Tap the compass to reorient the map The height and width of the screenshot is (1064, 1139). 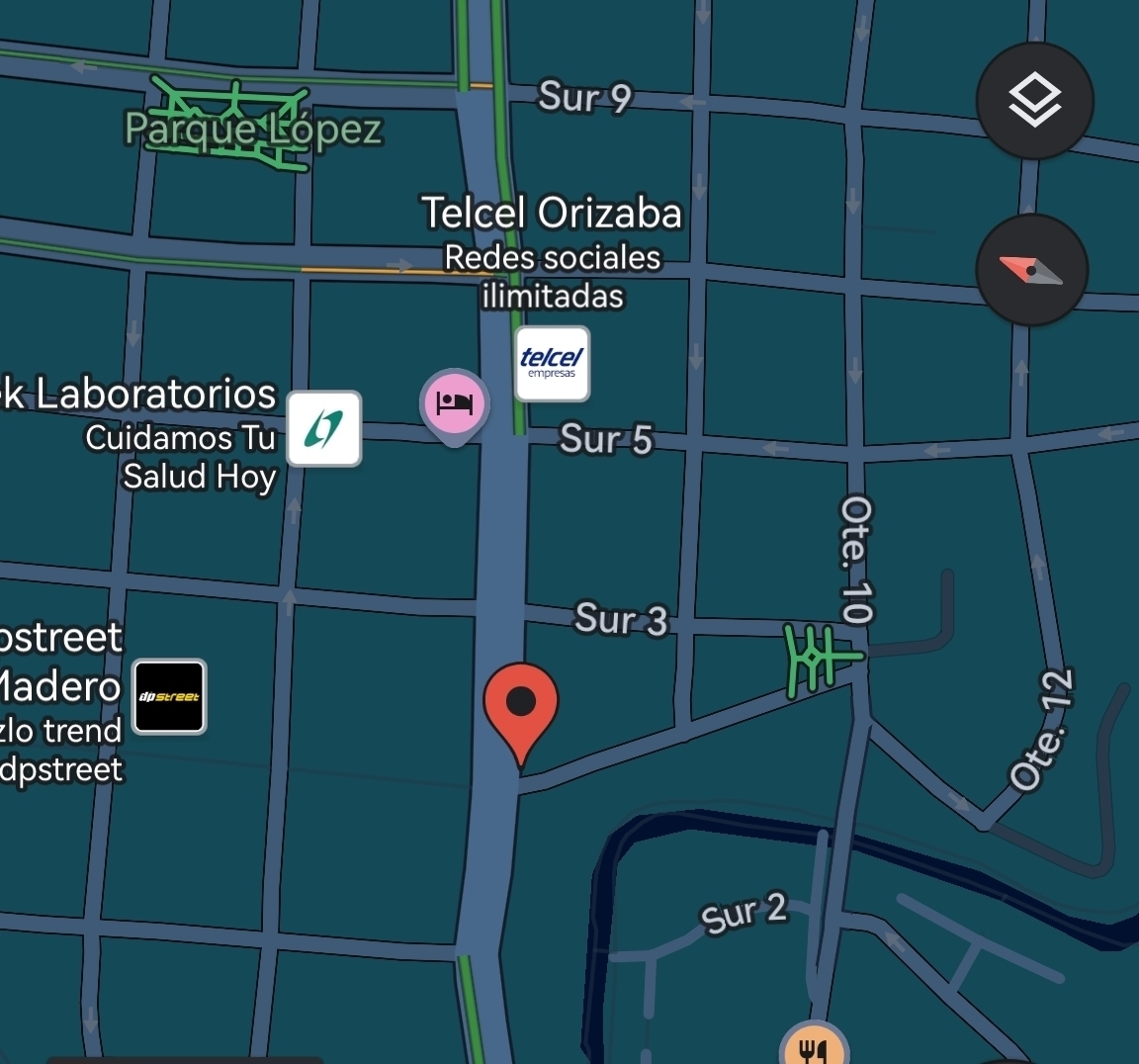pos(1031,270)
